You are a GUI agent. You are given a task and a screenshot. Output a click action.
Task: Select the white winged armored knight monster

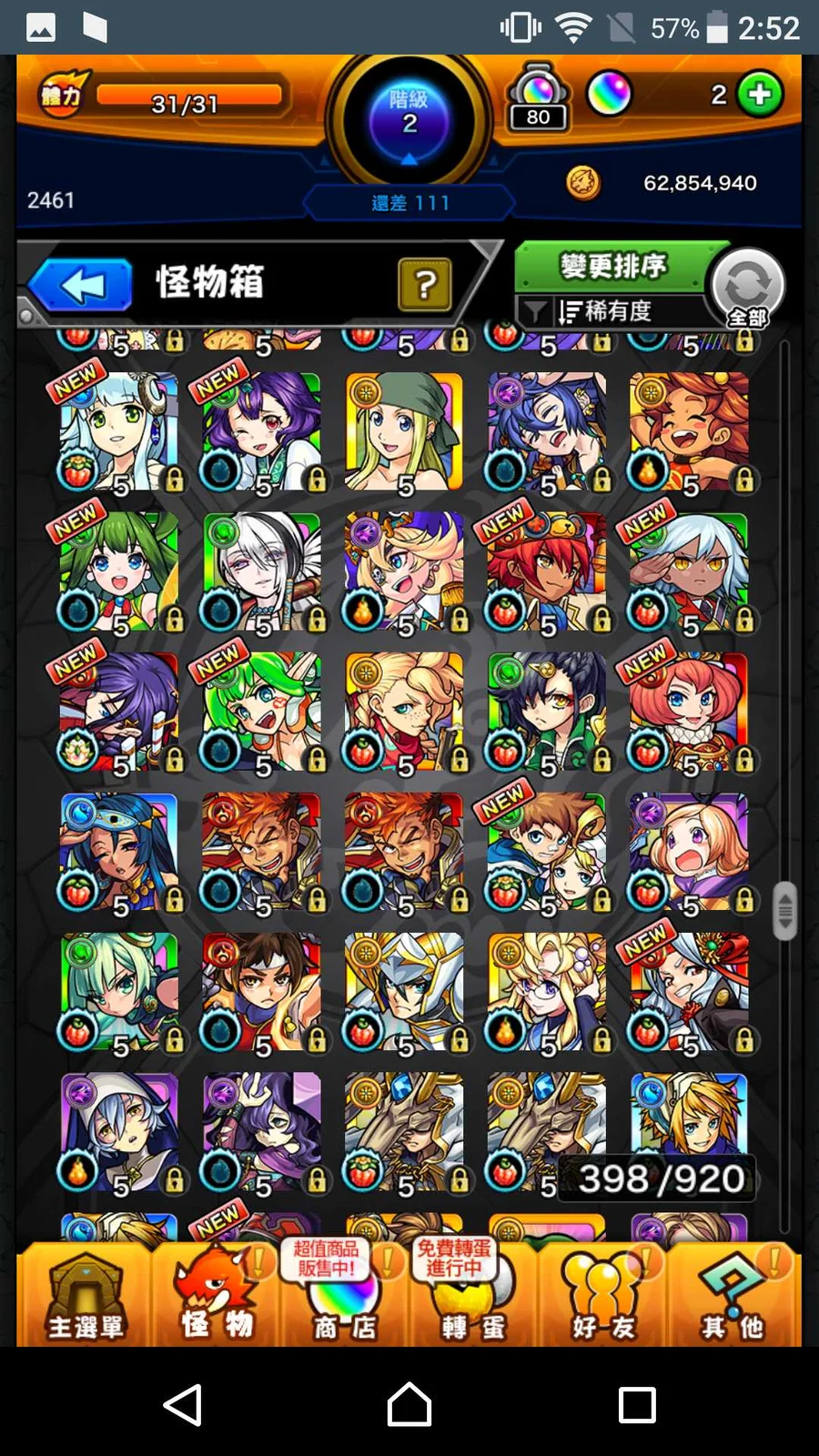(404, 992)
